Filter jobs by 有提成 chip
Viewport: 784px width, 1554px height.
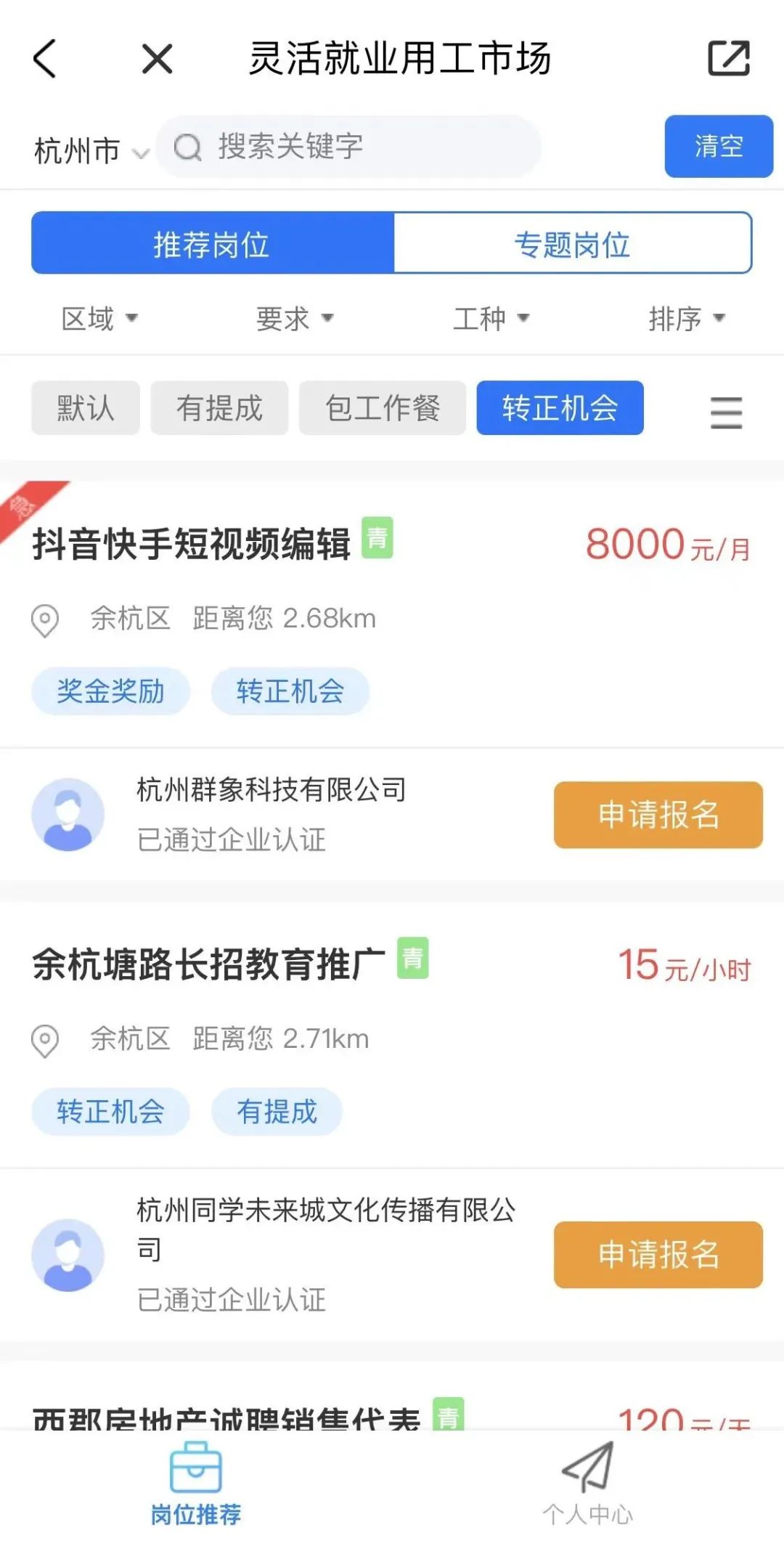click(219, 408)
